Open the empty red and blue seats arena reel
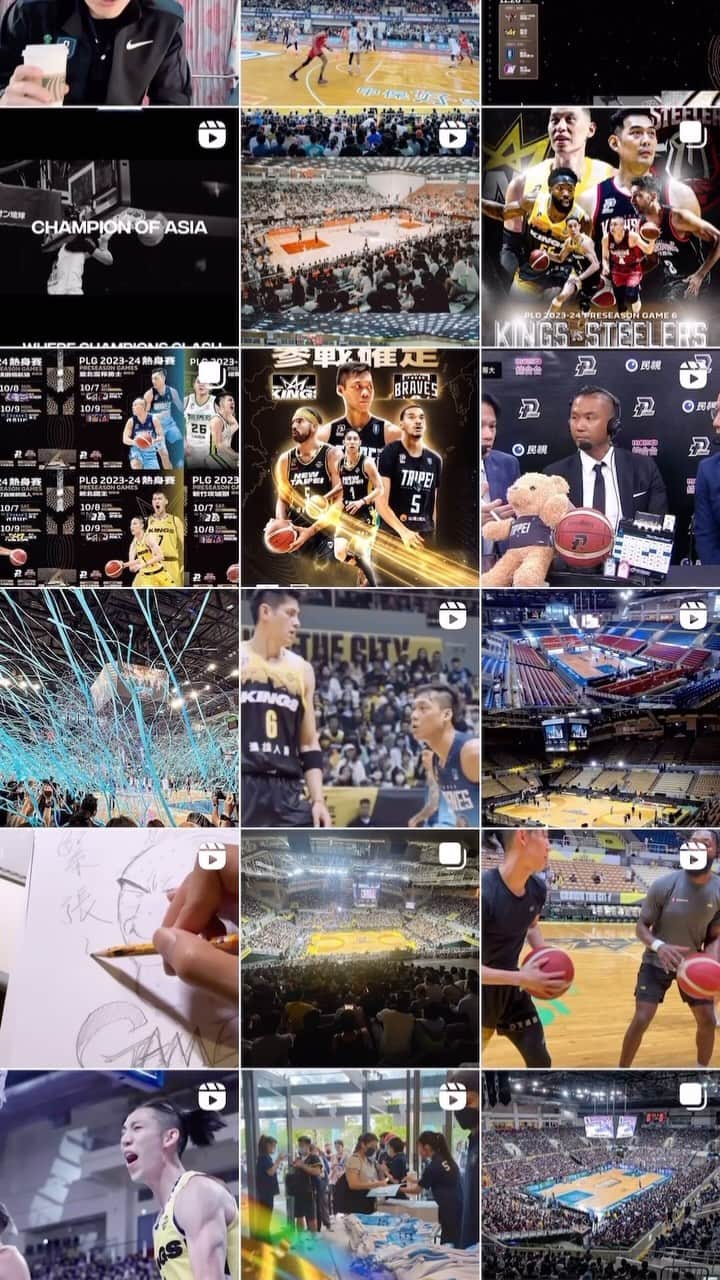Viewport: 720px width, 1280px height. pyautogui.click(x=600, y=707)
